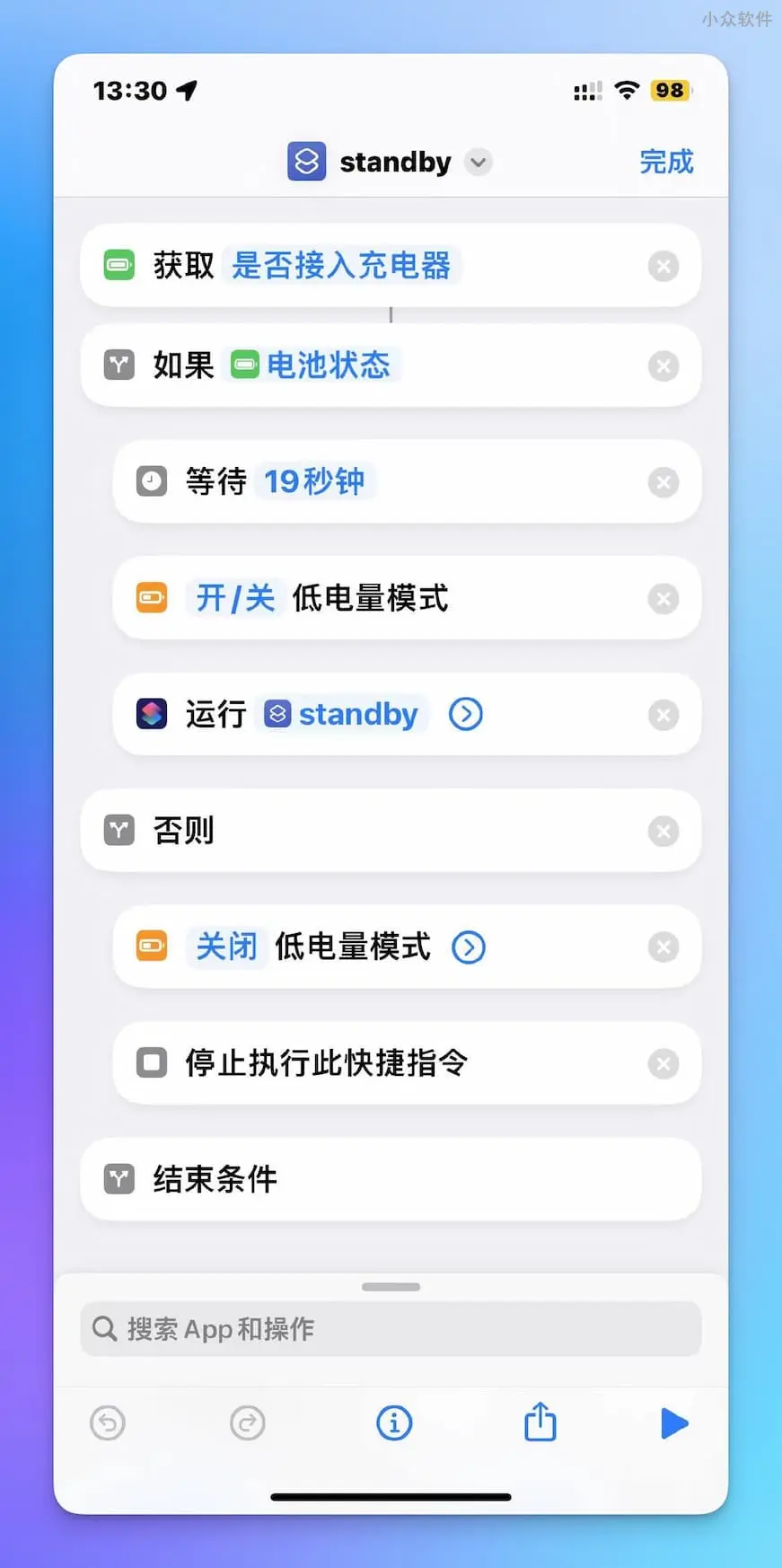782x1568 pixels.
Task: Delete the 等待 19秒钟 action
Action: (x=663, y=482)
